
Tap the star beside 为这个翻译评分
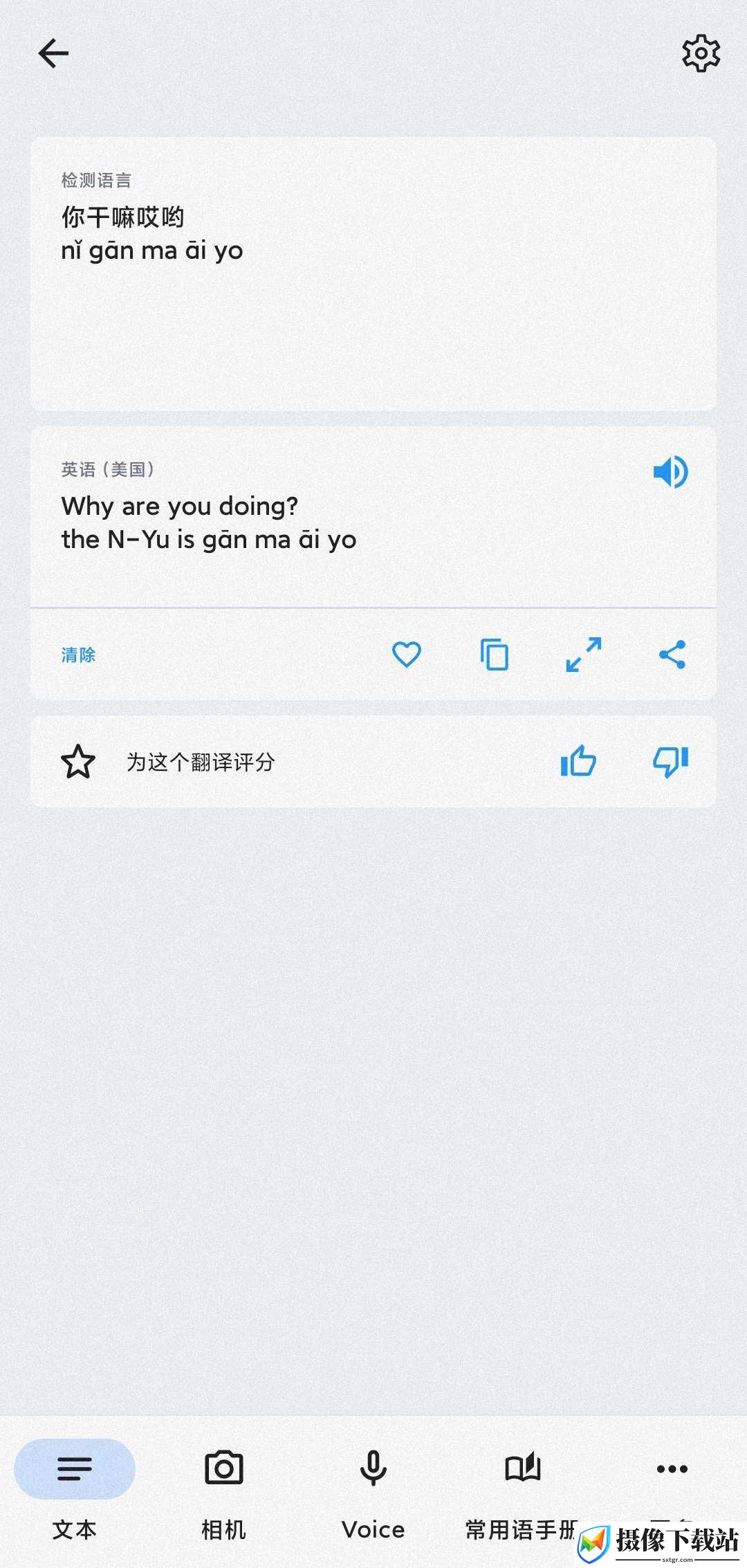click(78, 762)
